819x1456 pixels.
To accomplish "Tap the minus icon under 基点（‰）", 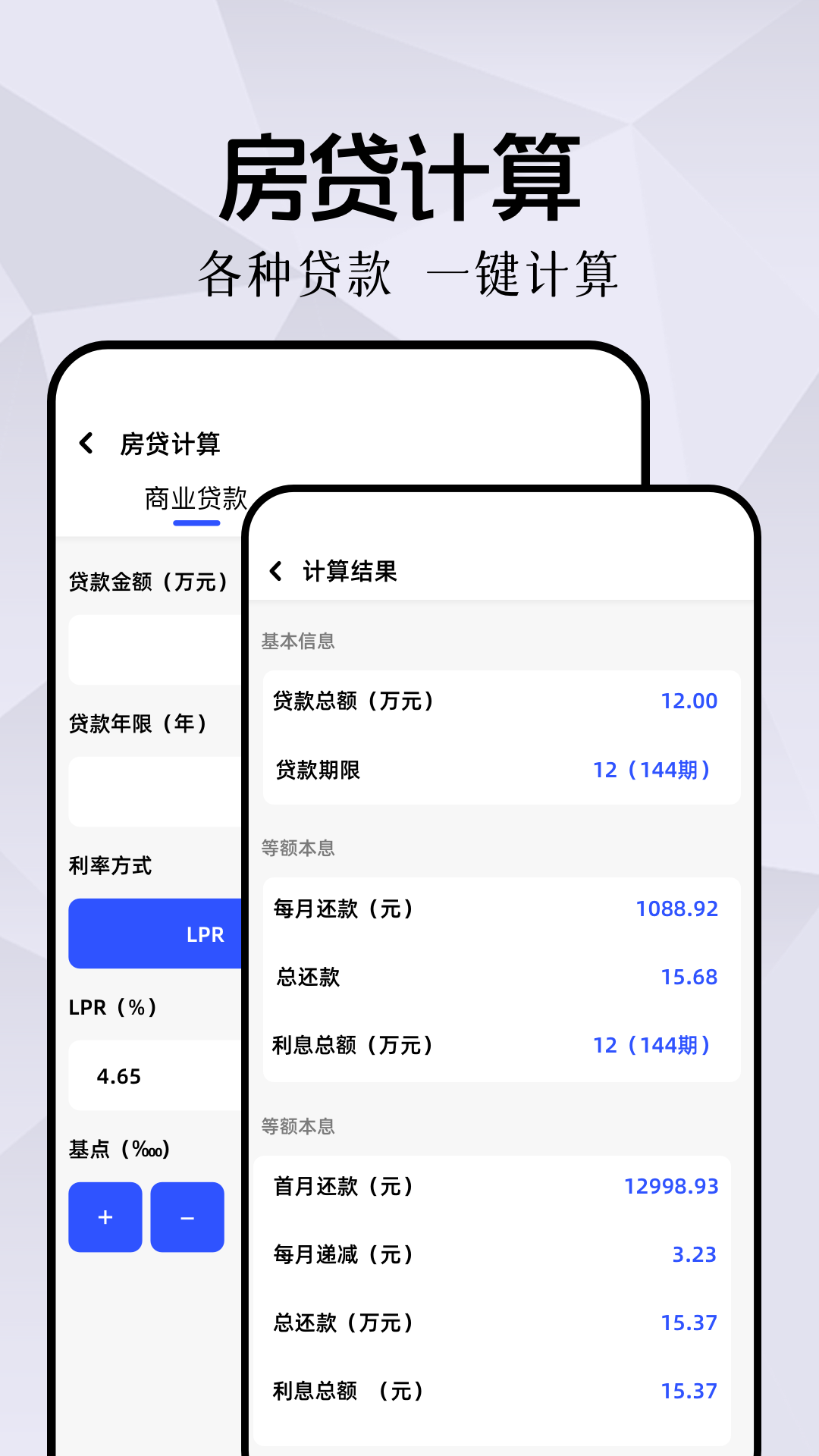I will (187, 1217).
